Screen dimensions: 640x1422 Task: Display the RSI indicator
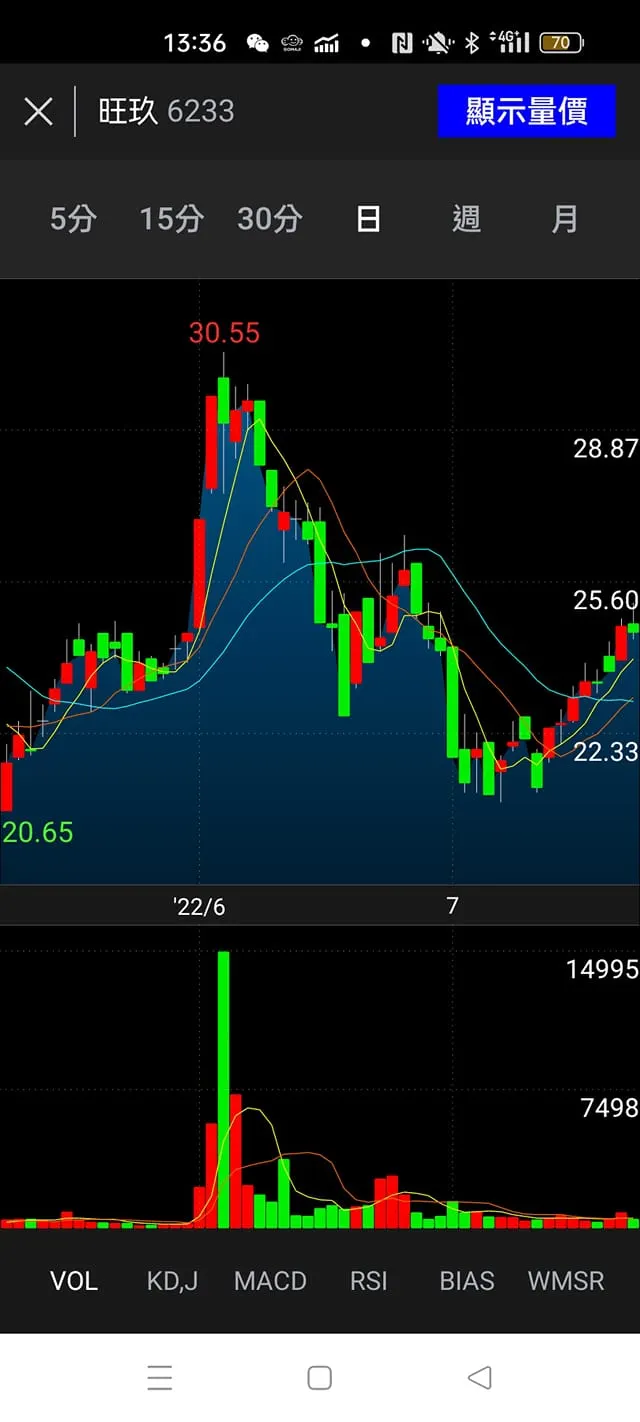pos(368,1281)
